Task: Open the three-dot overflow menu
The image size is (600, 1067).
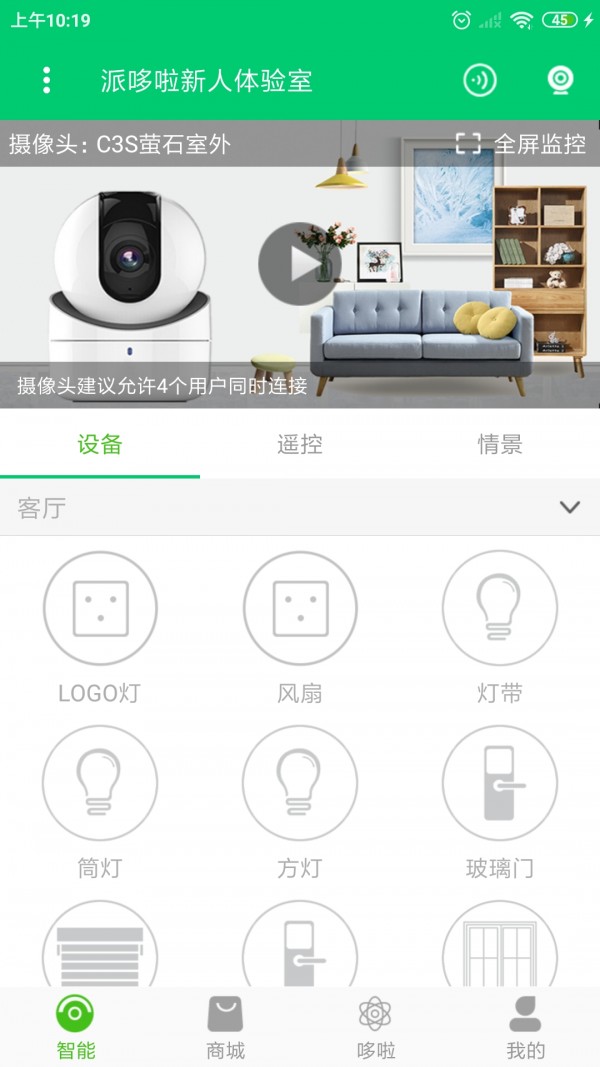Action: 46,81
